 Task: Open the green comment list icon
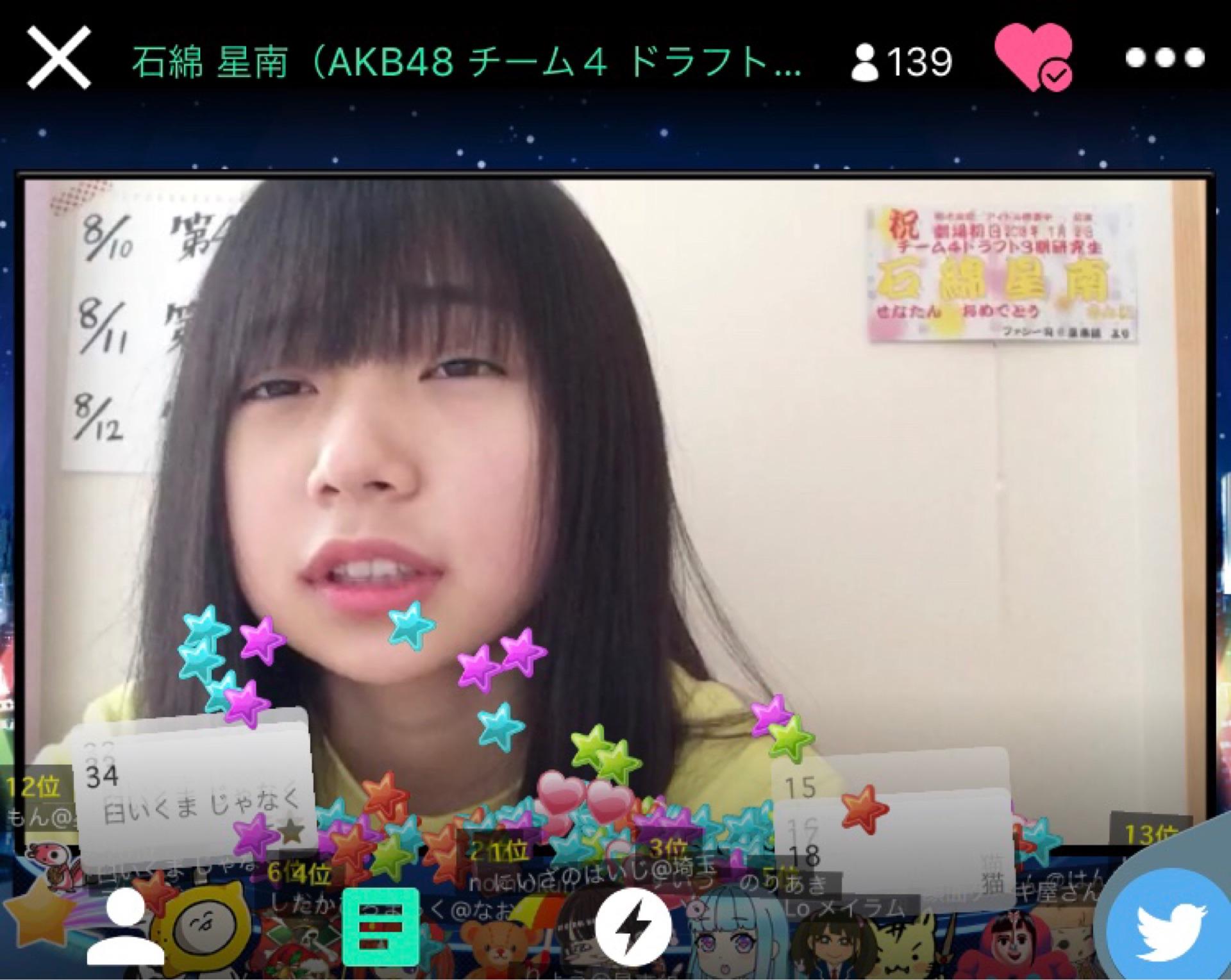[x=380, y=926]
